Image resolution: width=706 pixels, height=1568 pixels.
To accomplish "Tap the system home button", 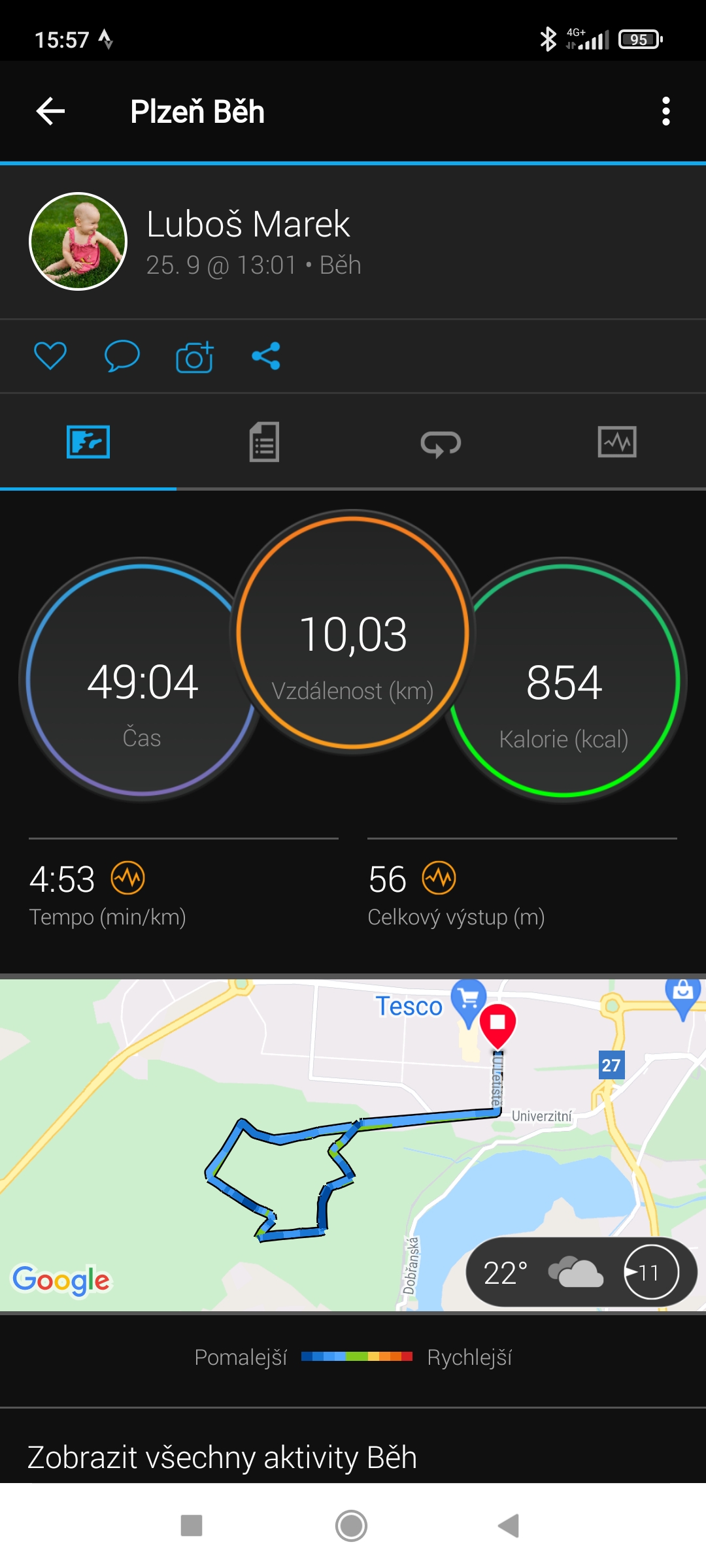I will [x=351, y=1526].
